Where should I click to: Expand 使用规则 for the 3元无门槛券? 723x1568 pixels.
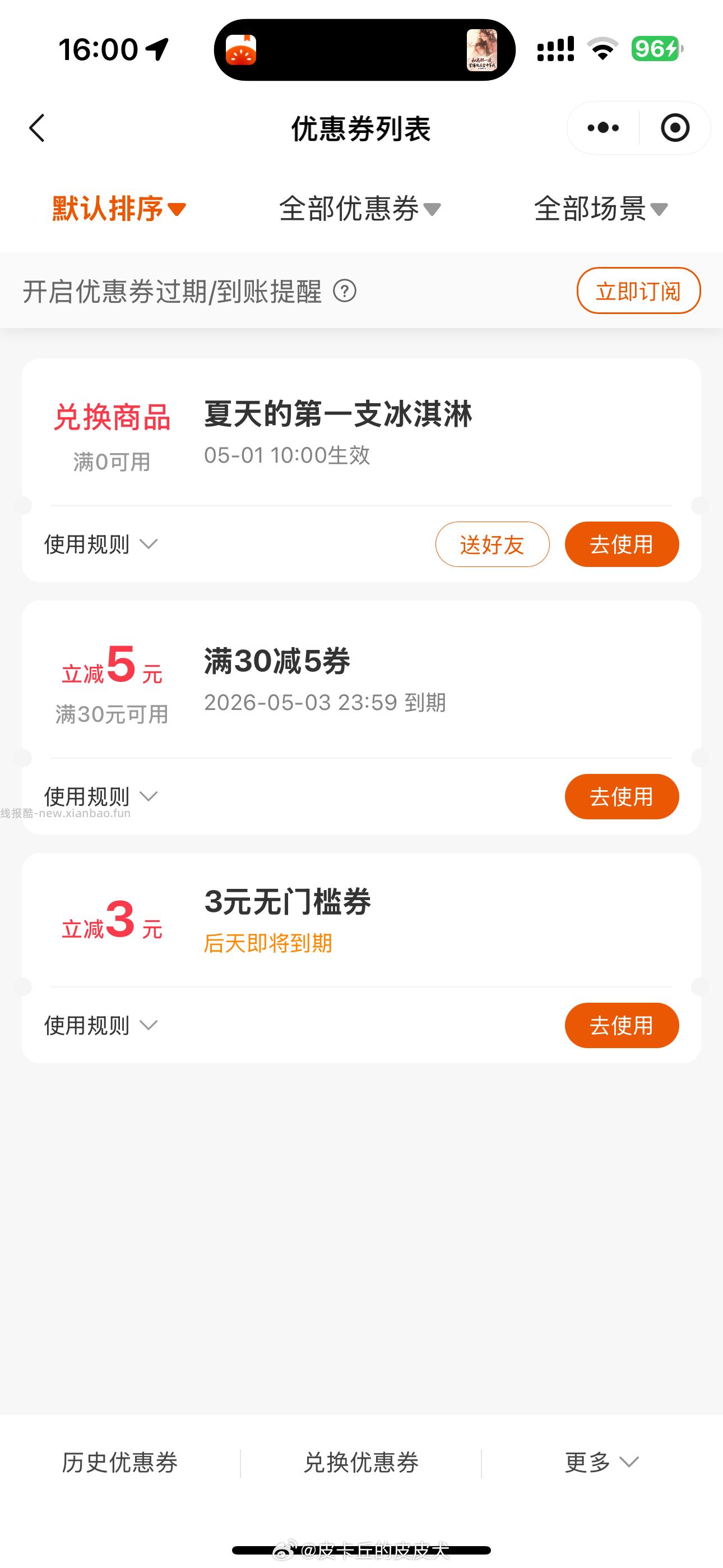(100, 1025)
